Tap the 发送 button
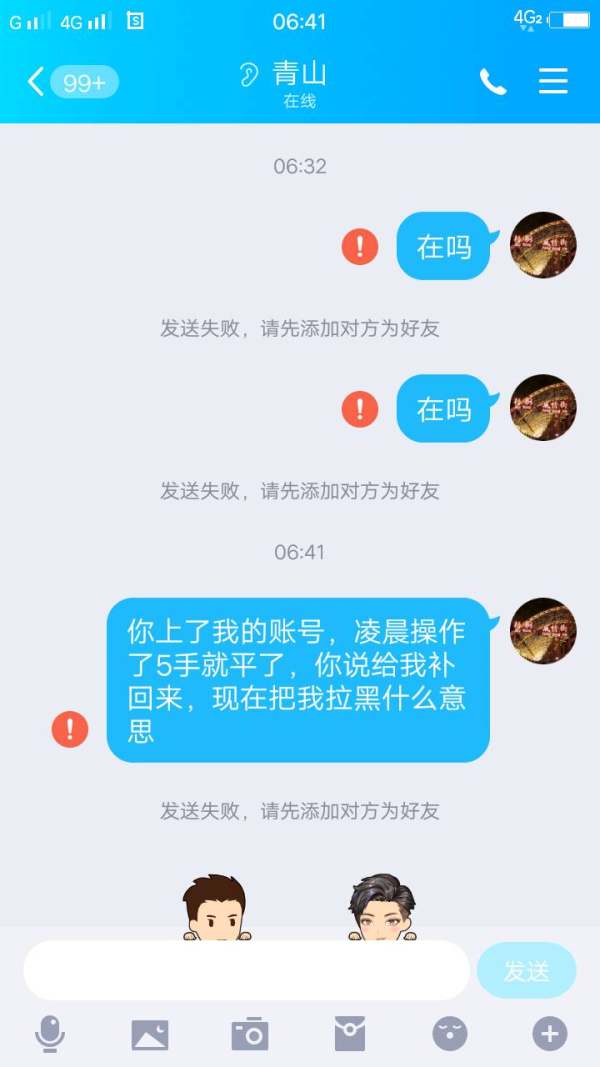Screen dimensions: 600x1067 click(x=527, y=970)
